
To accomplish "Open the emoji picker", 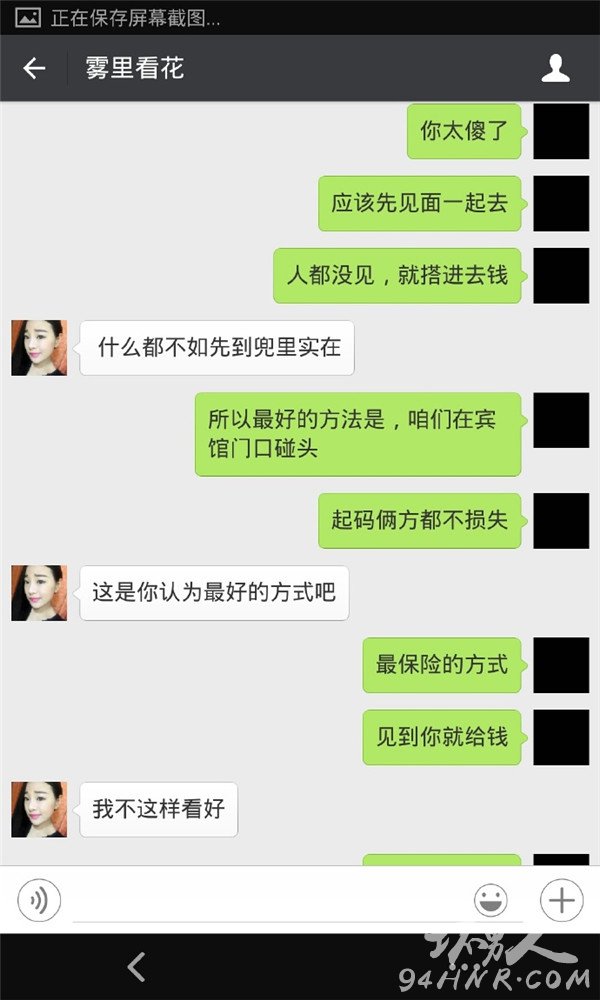I will (491, 901).
